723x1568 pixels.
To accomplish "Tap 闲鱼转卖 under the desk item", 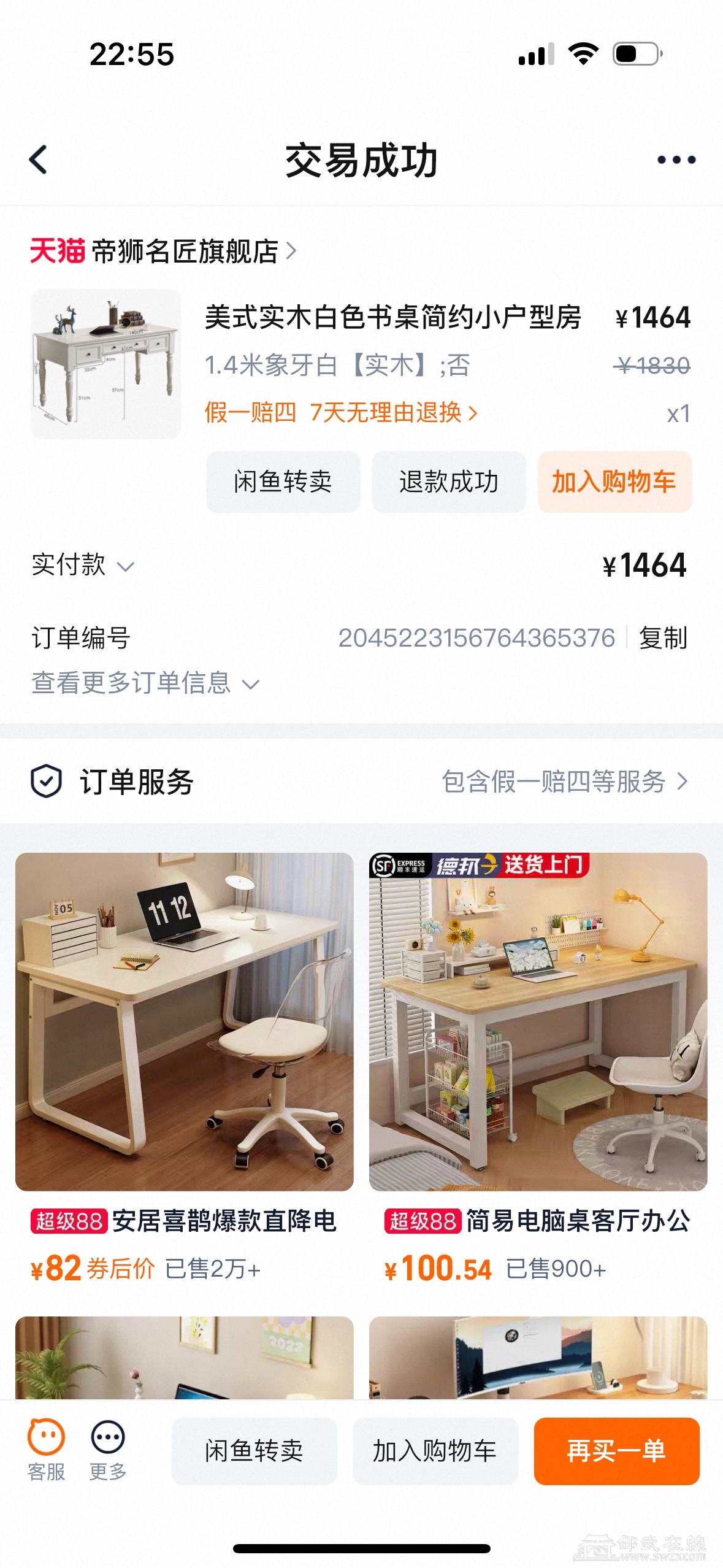I will pos(283,482).
